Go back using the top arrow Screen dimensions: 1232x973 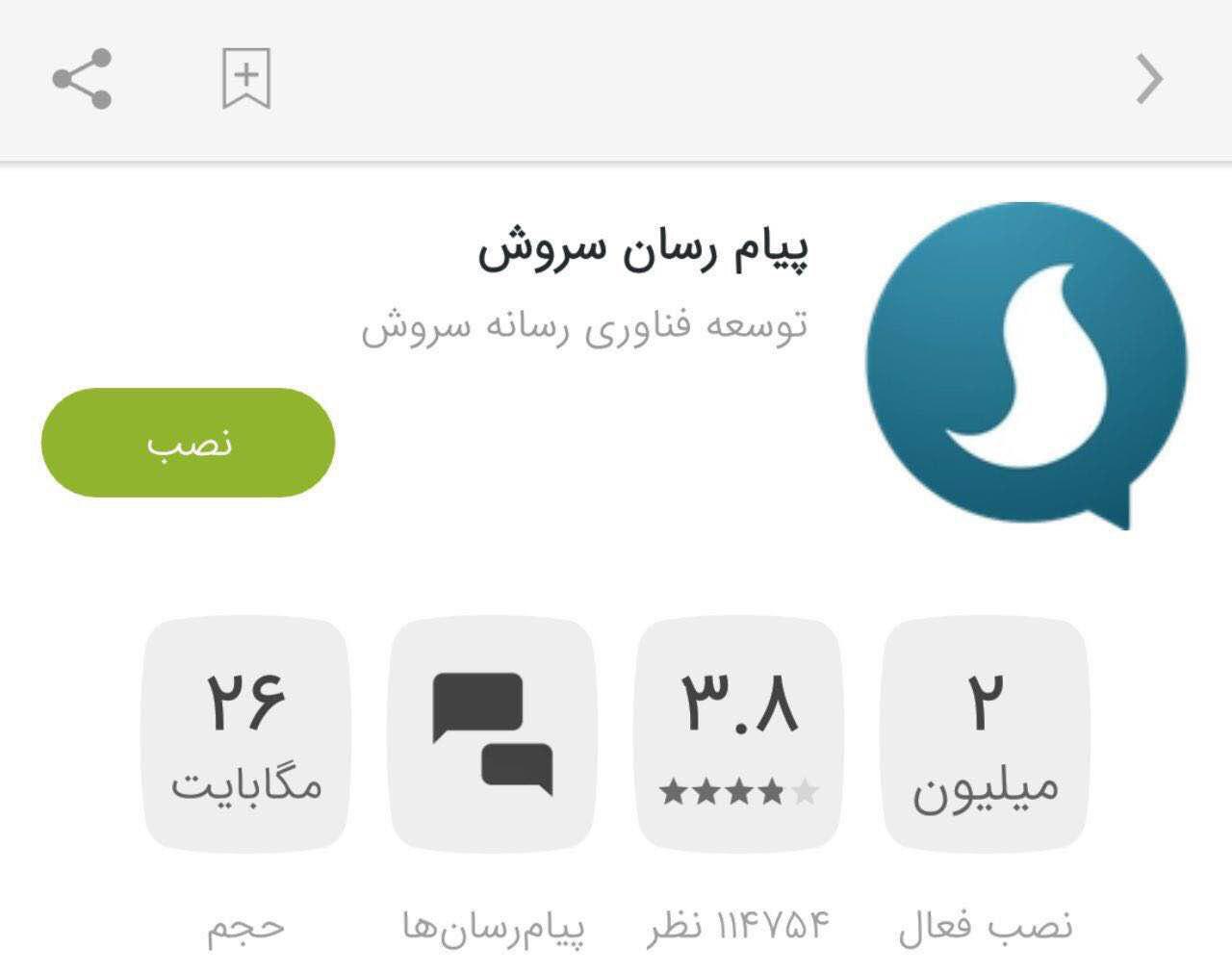point(1149,78)
